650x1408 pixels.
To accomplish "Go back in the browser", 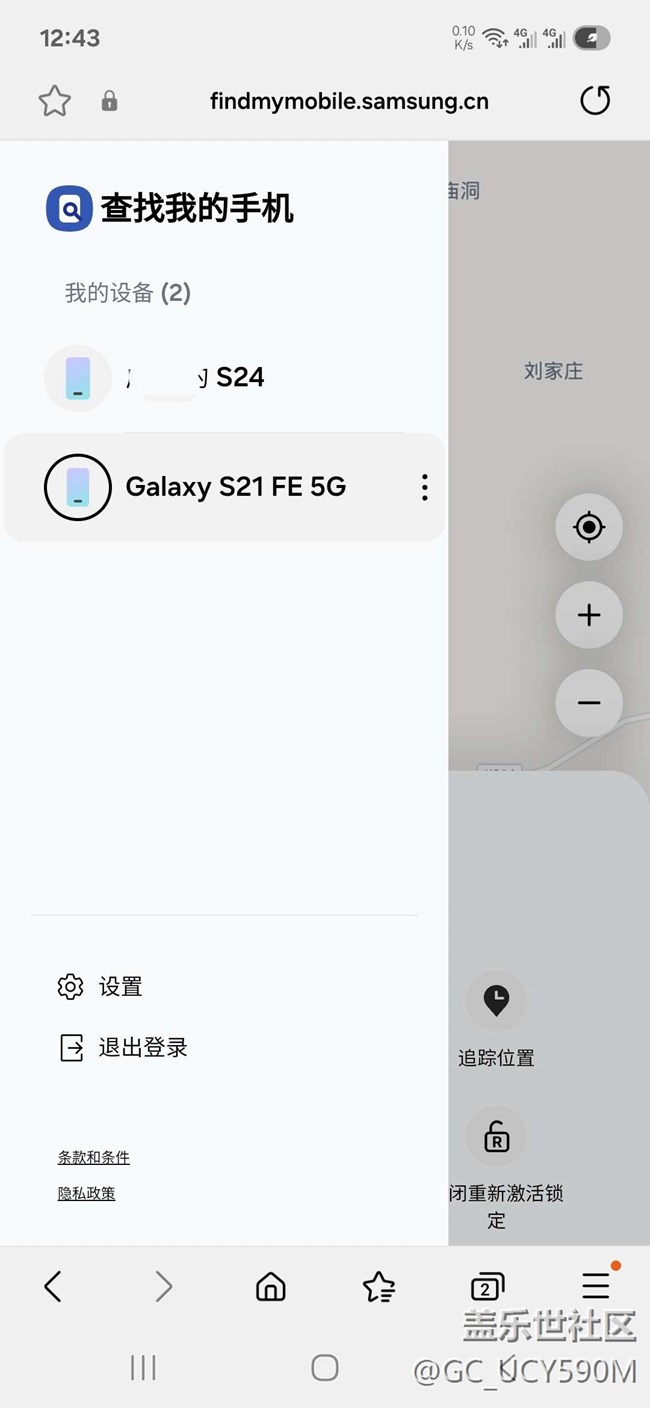I will (x=53, y=1286).
